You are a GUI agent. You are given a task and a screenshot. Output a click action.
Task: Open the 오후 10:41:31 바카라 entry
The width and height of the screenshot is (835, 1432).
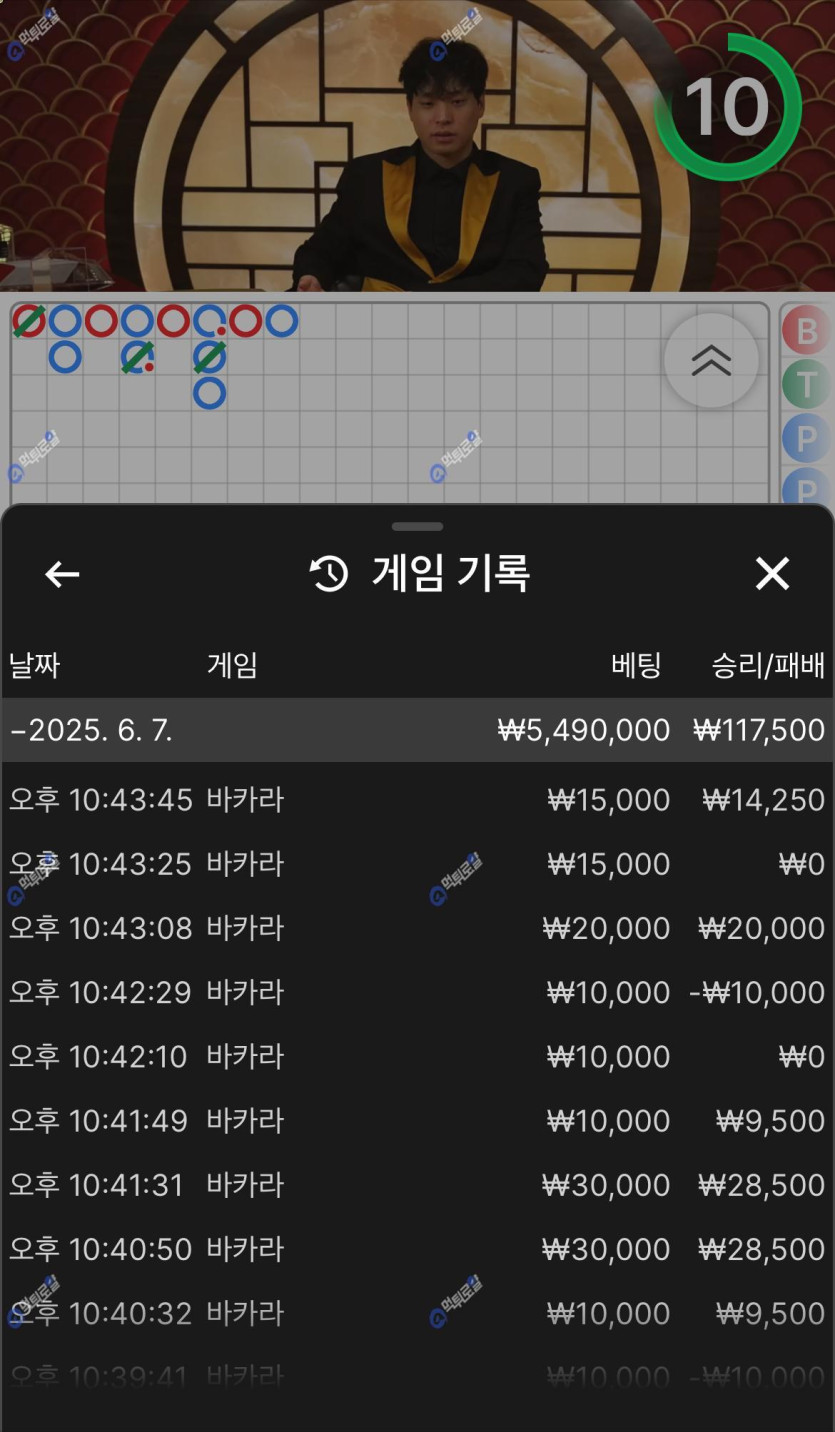pyautogui.click(x=417, y=1185)
